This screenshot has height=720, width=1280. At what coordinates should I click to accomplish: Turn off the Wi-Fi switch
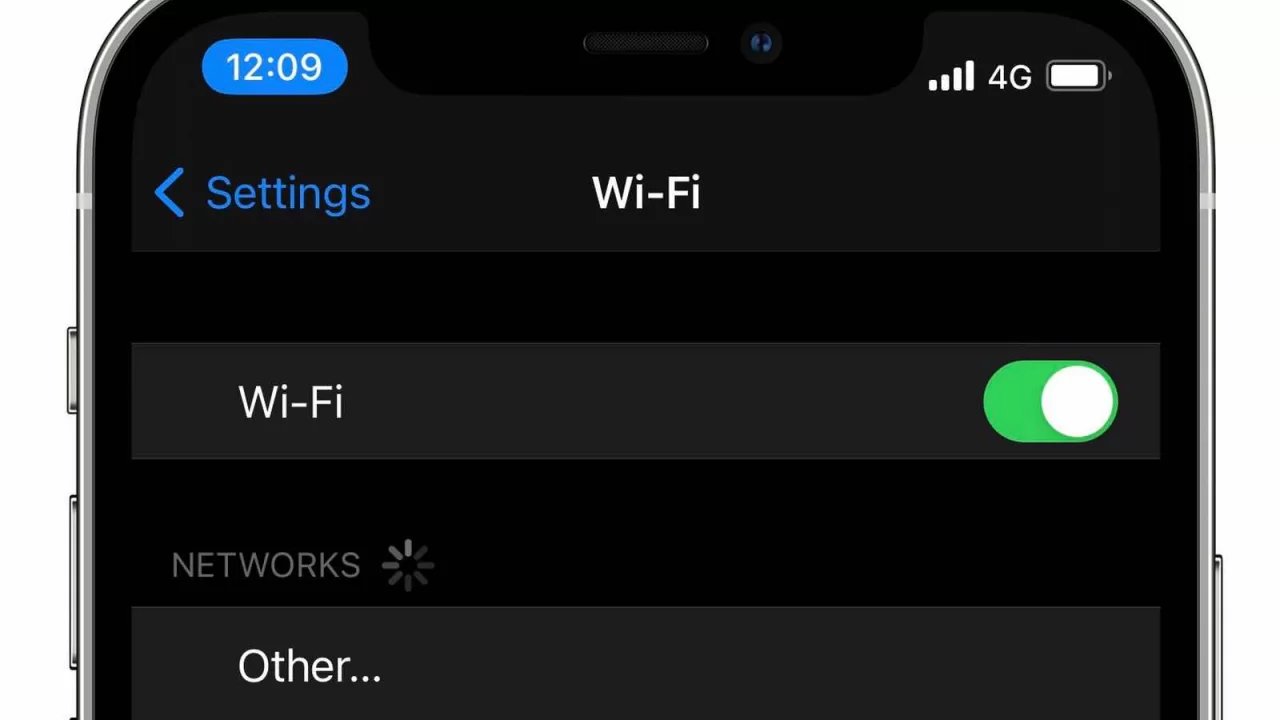(1050, 402)
